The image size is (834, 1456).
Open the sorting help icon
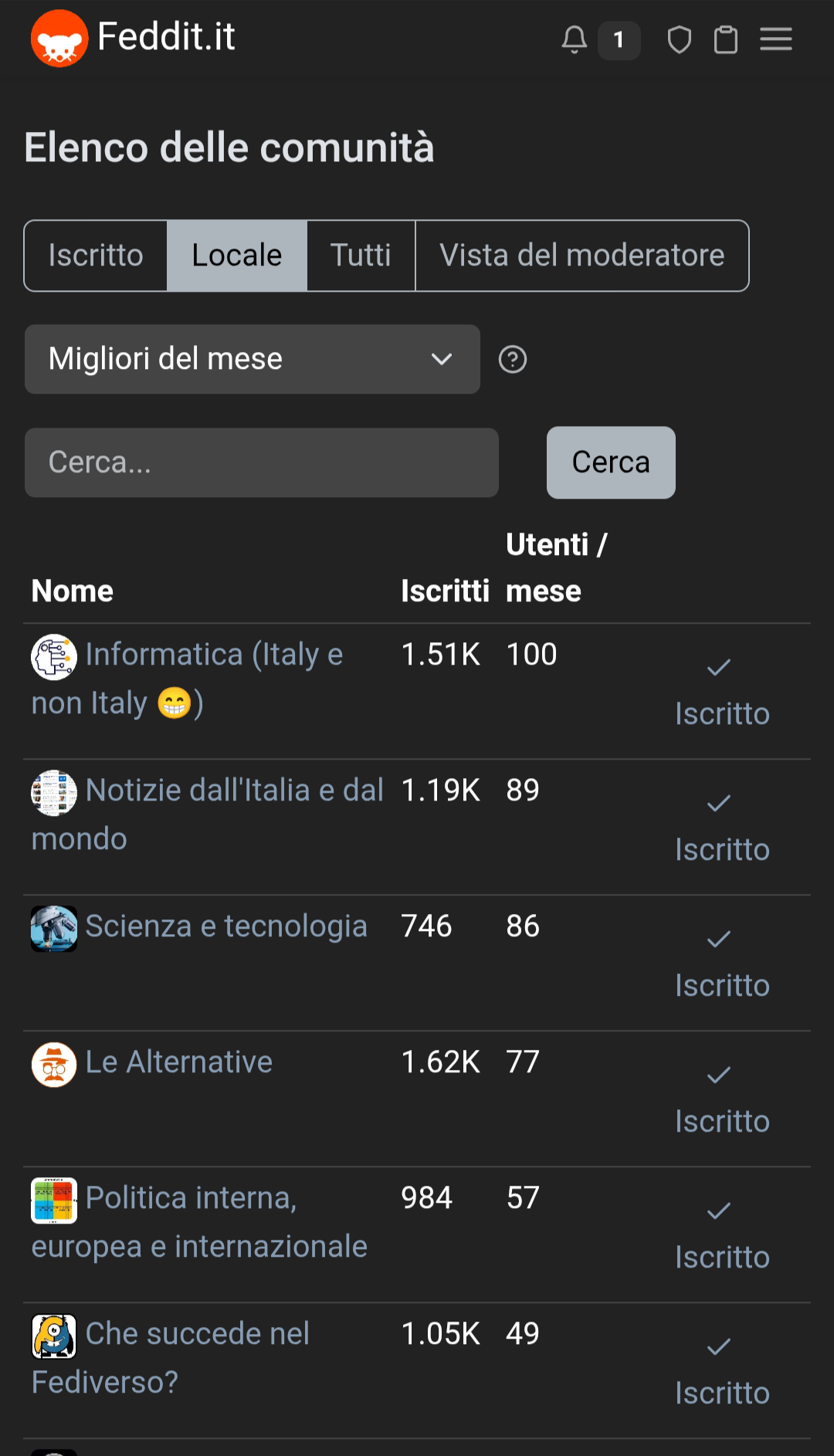513,359
